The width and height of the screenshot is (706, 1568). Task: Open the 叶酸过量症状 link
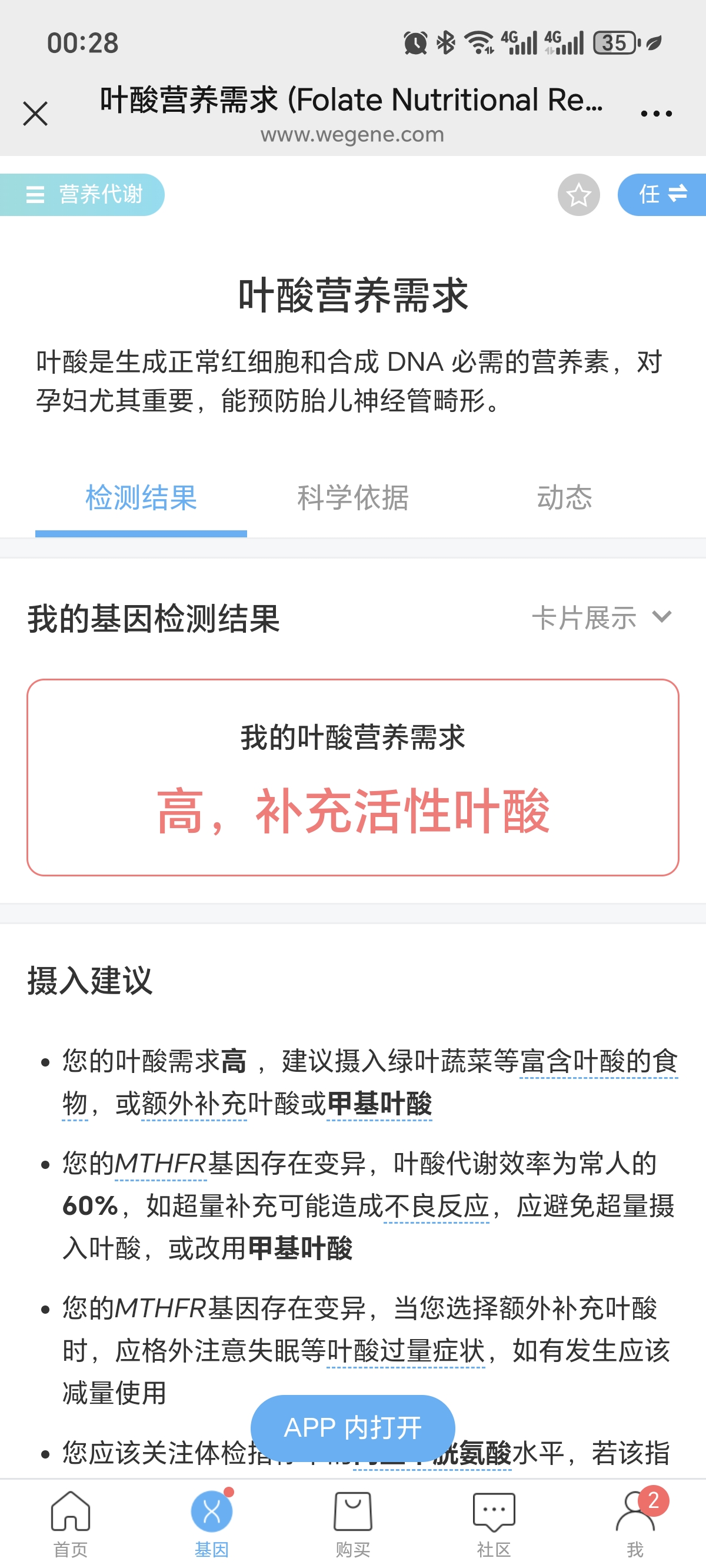pyautogui.click(x=406, y=1351)
